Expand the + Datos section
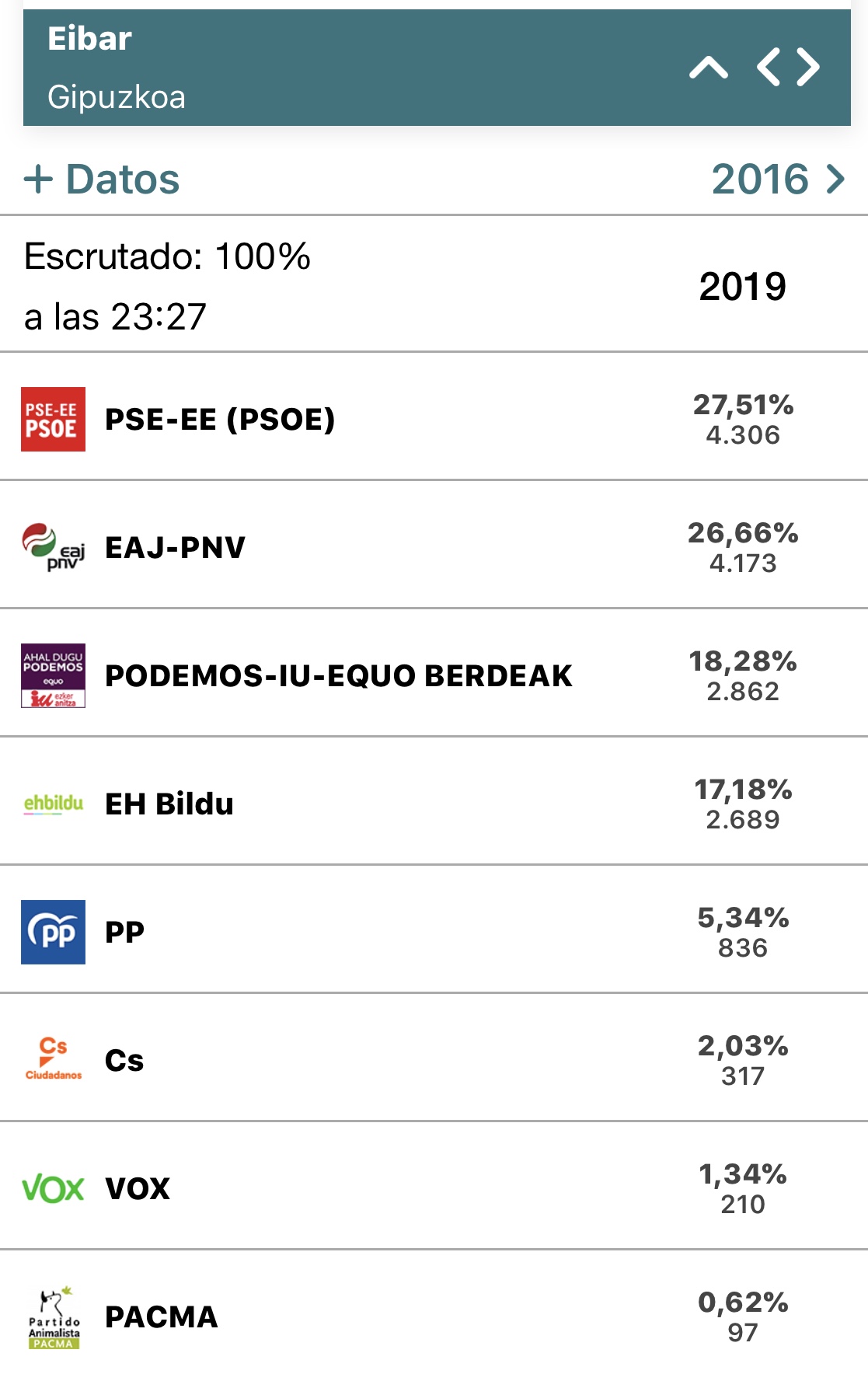 [103, 180]
